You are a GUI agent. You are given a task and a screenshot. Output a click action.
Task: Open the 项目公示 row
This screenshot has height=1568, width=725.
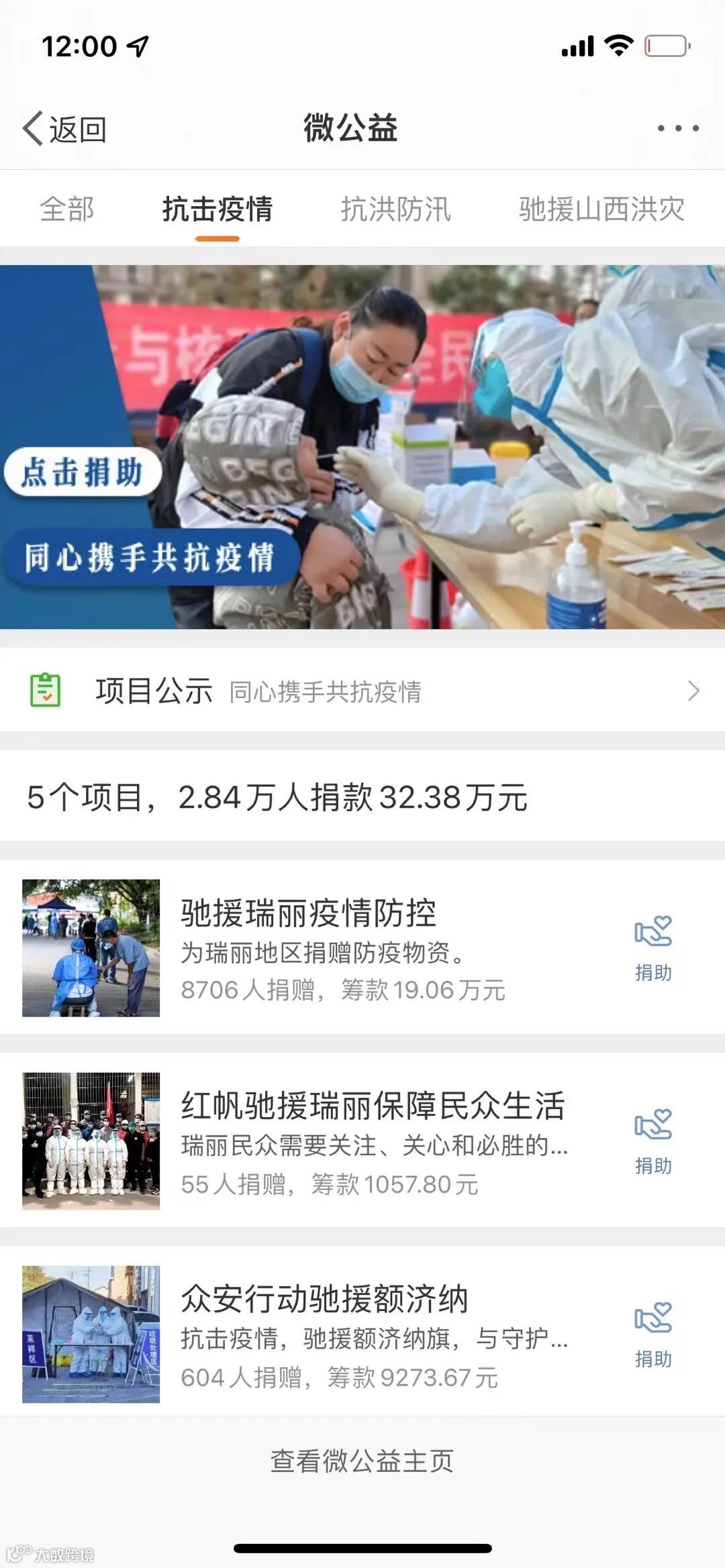tap(362, 691)
